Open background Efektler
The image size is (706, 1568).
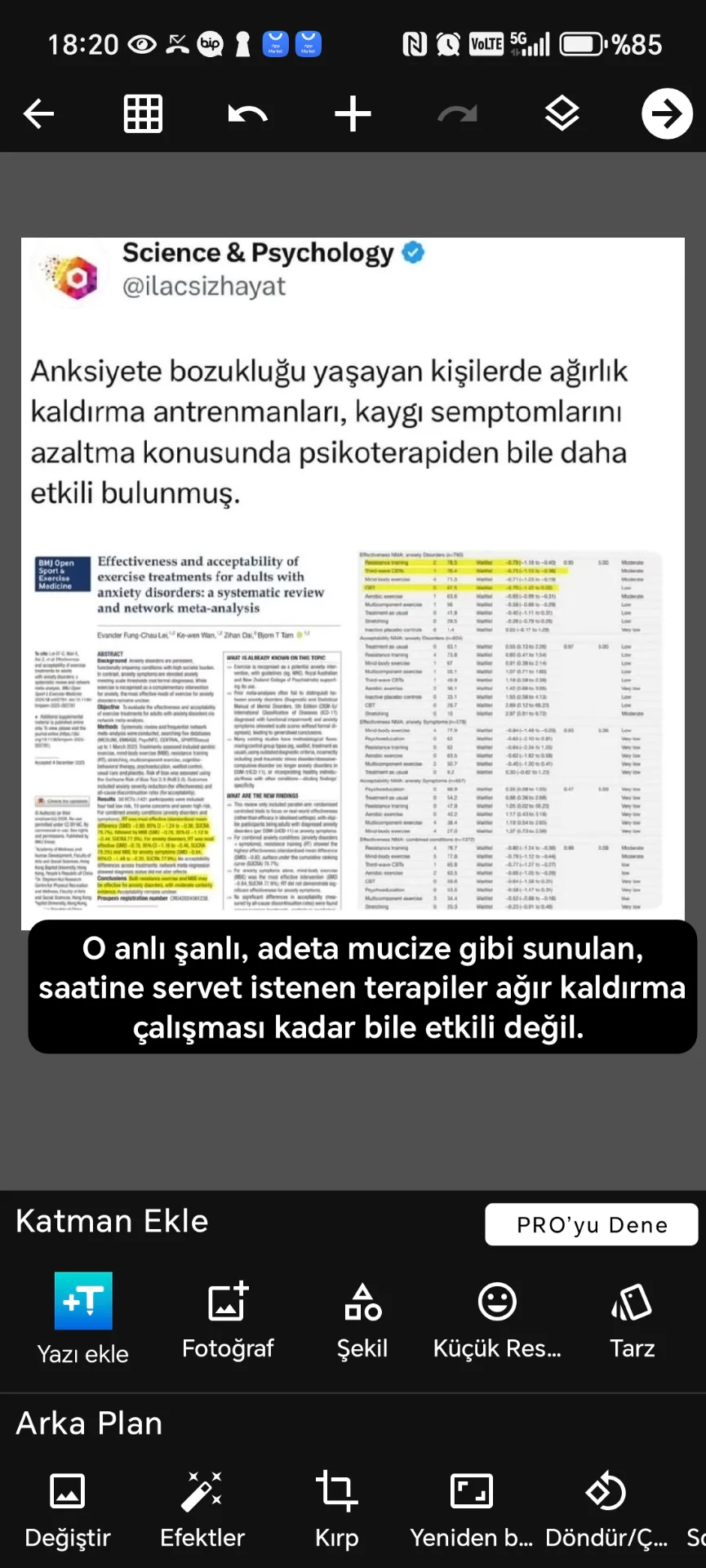tap(202, 1511)
